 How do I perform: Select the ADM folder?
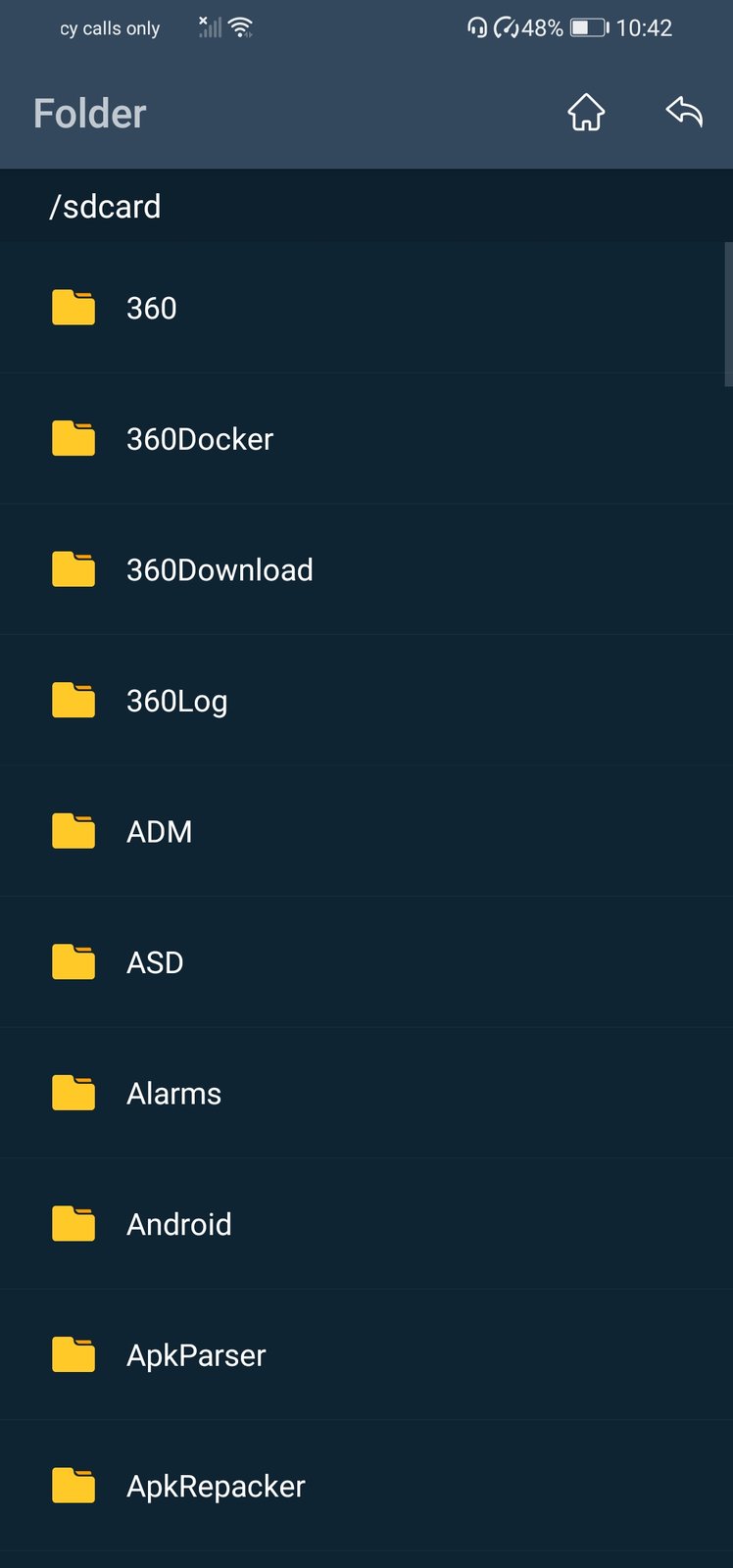(x=159, y=832)
